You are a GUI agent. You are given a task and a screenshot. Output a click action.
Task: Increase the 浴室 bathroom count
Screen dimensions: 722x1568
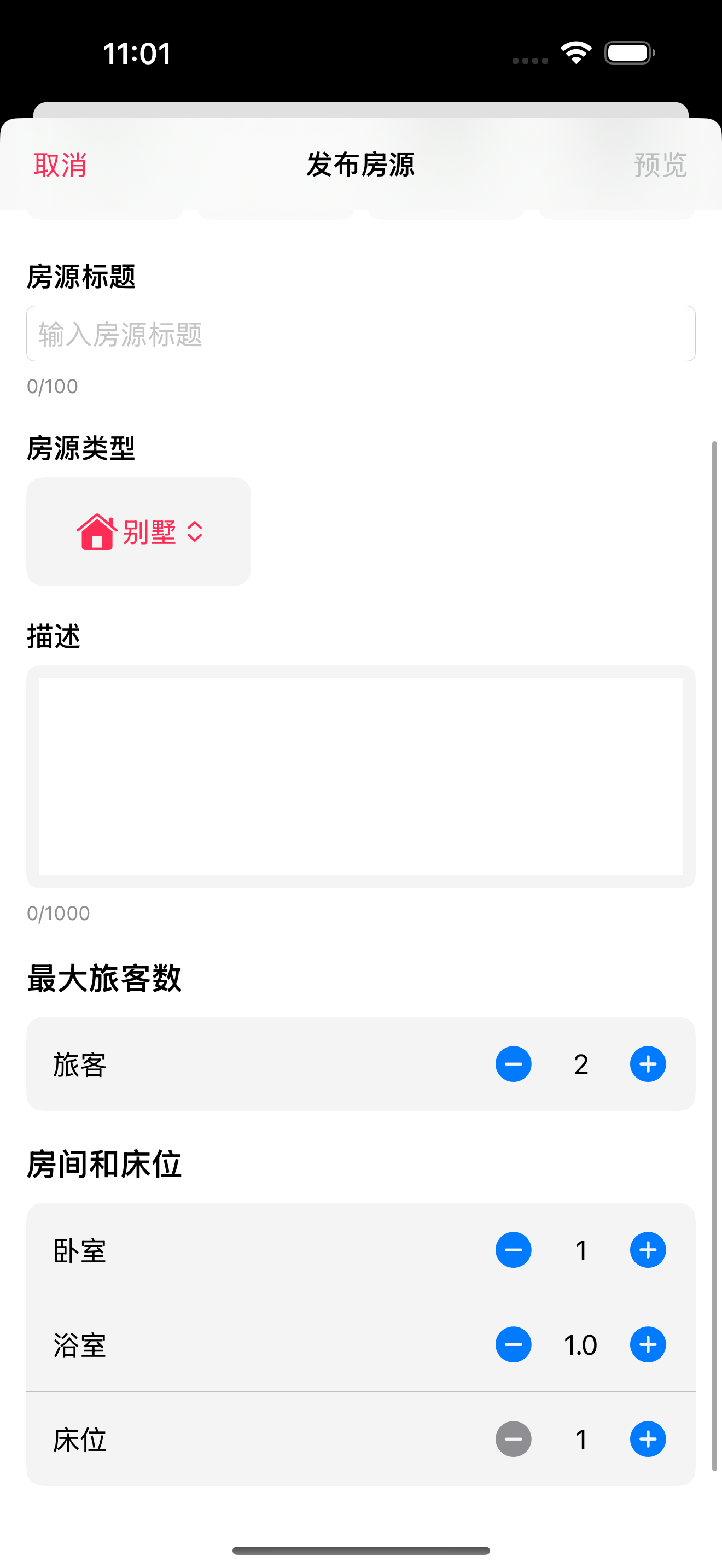click(x=648, y=1344)
